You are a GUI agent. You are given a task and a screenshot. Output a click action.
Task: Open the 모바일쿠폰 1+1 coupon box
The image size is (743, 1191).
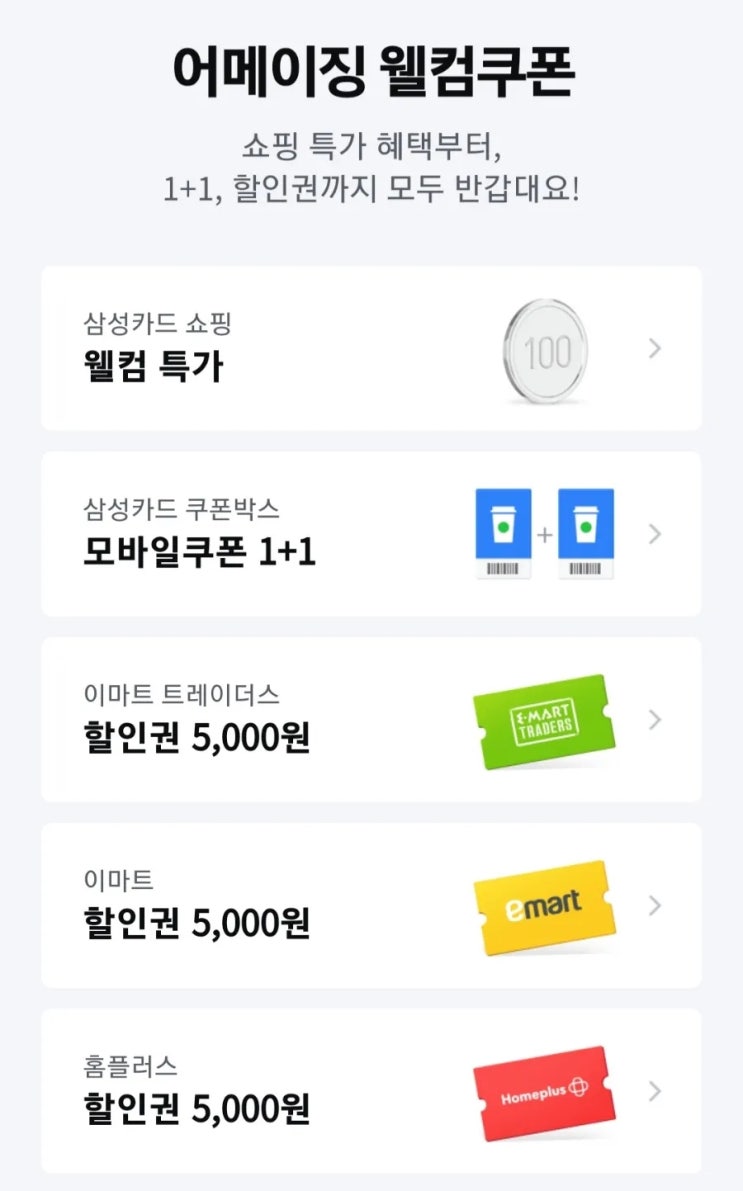click(372, 534)
